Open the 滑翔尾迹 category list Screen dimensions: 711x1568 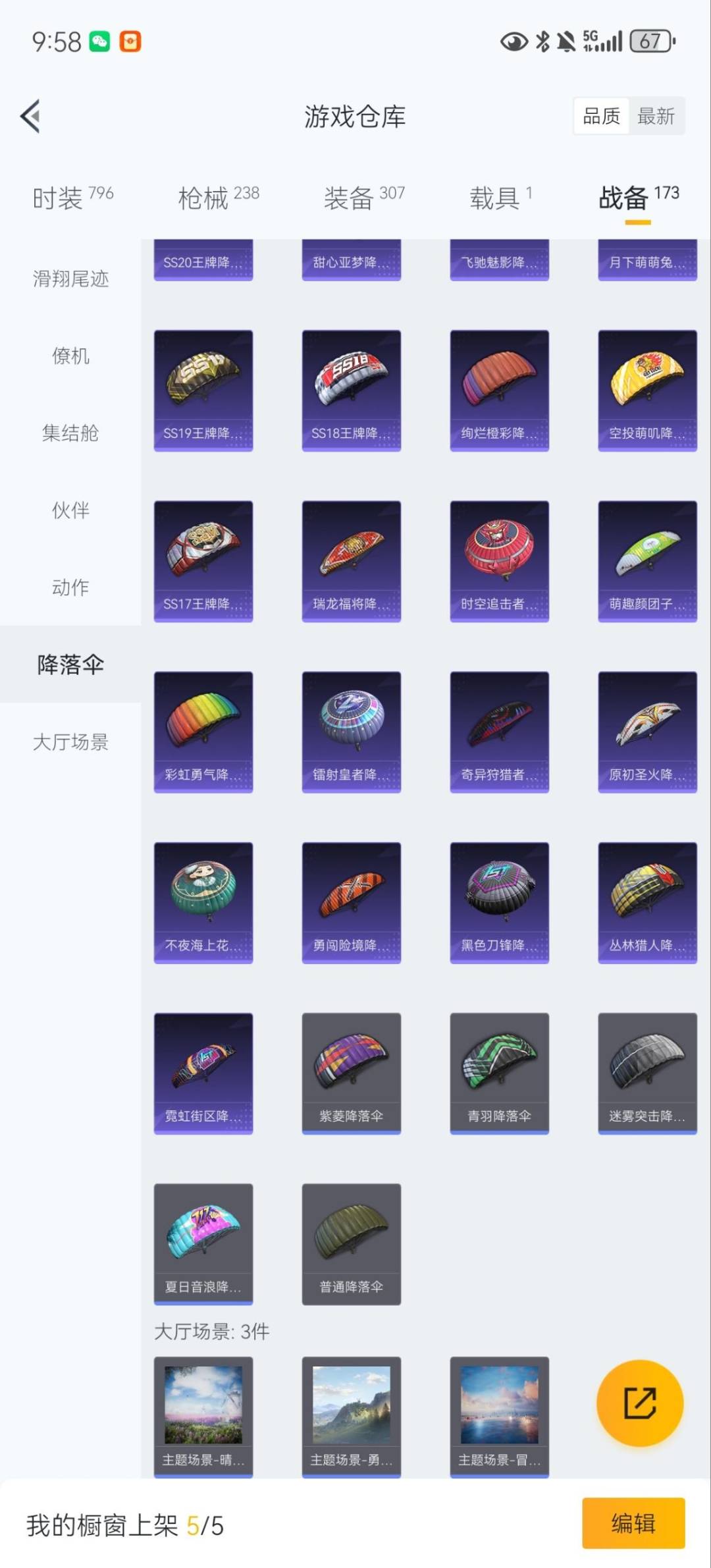click(x=70, y=279)
